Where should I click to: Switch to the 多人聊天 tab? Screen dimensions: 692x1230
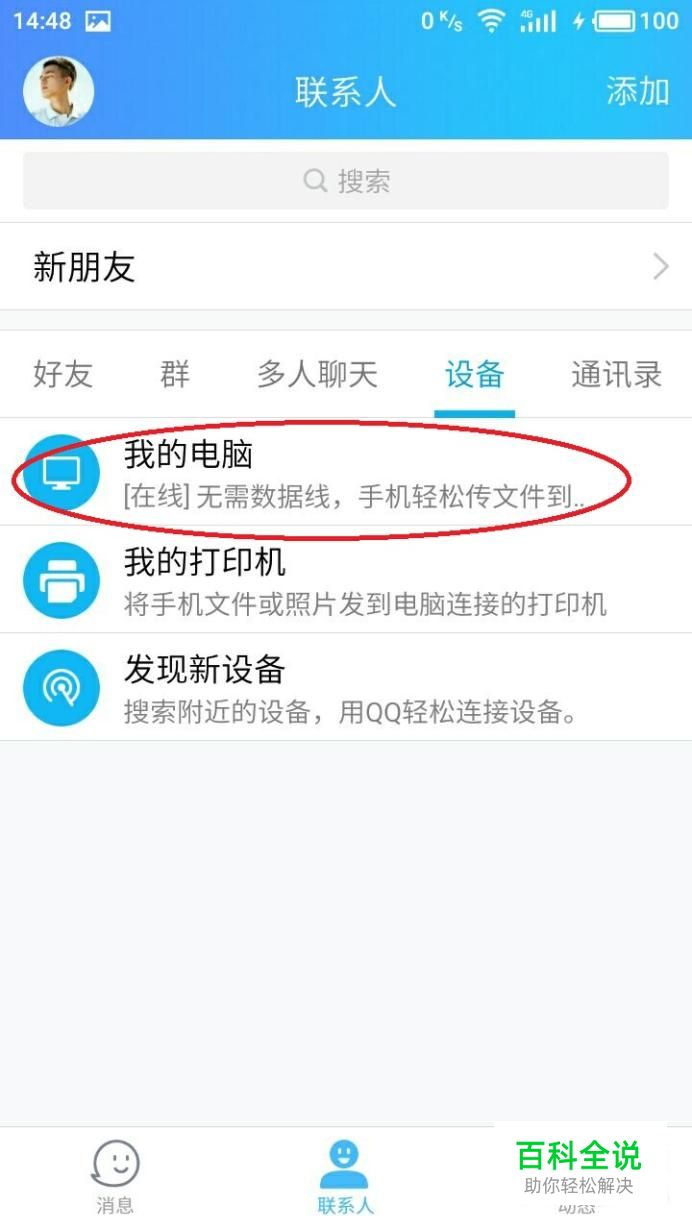[x=317, y=375]
